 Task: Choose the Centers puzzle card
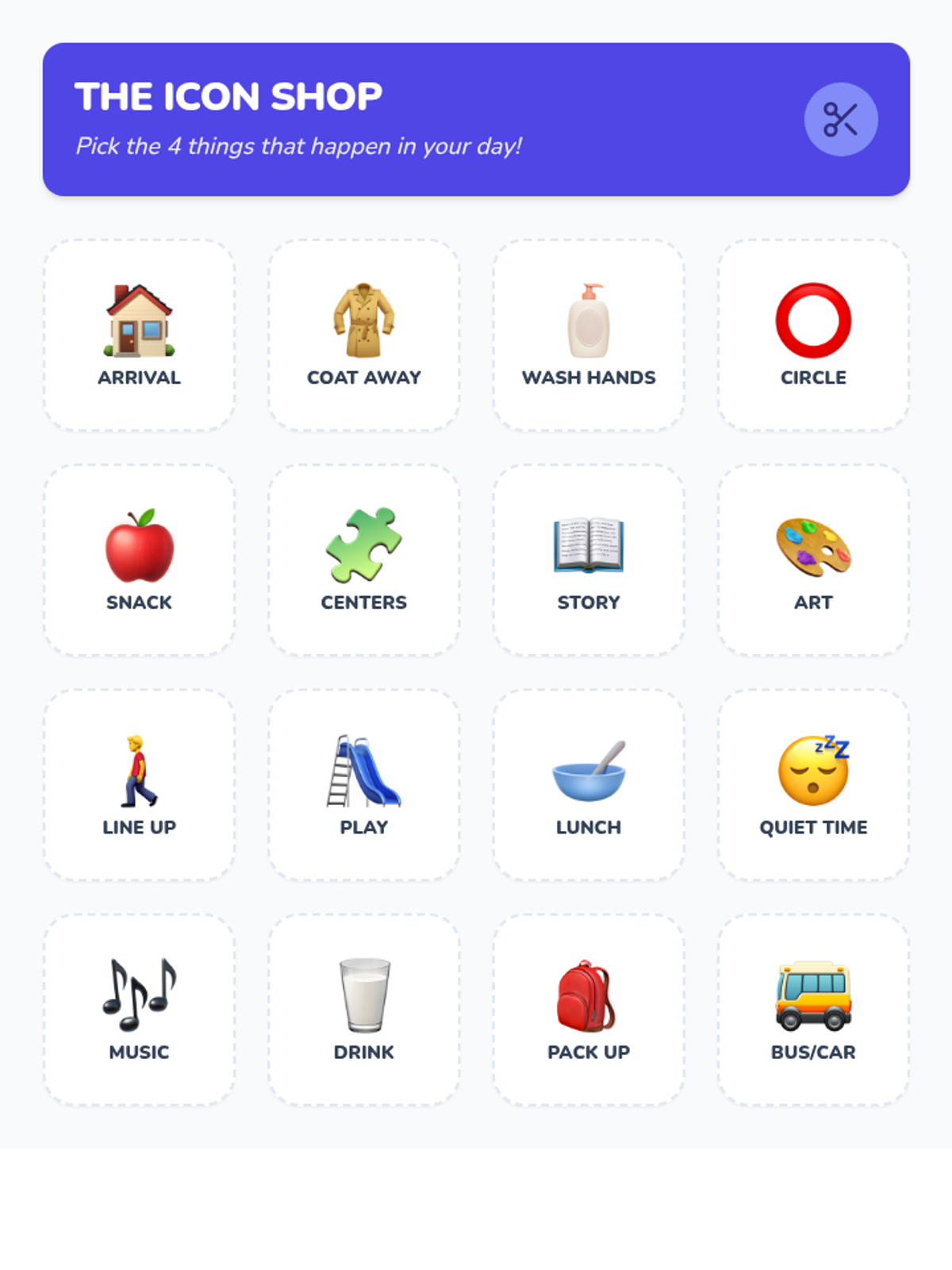(x=364, y=560)
